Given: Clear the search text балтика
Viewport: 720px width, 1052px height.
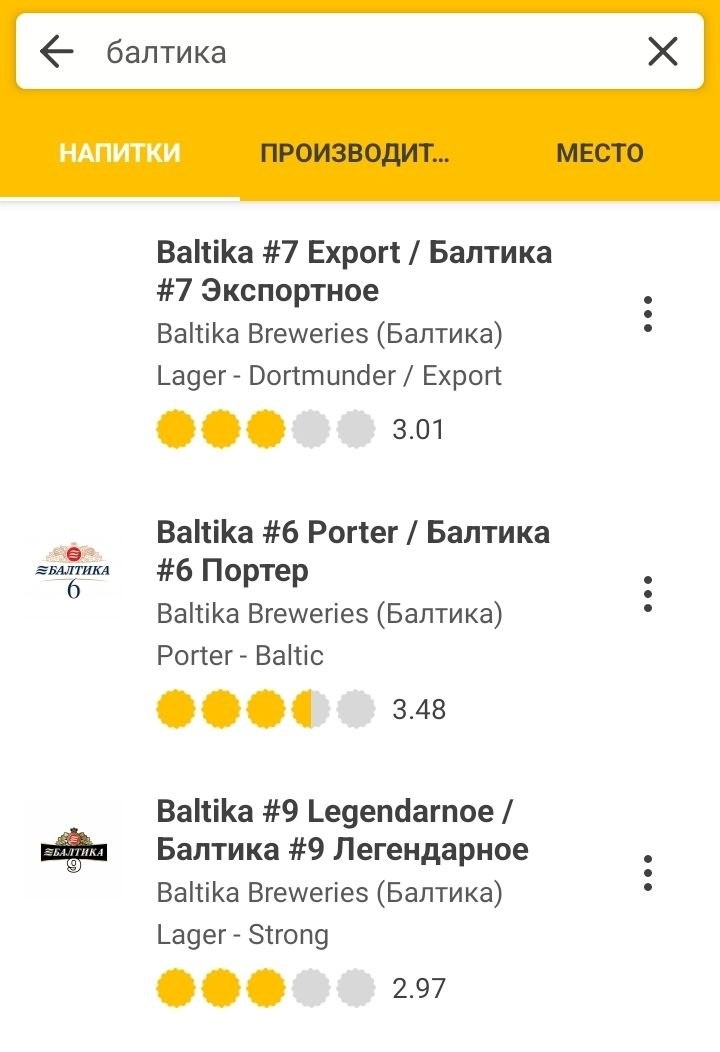Looking at the screenshot, I should pyautogui.click(x=662, y=51).
